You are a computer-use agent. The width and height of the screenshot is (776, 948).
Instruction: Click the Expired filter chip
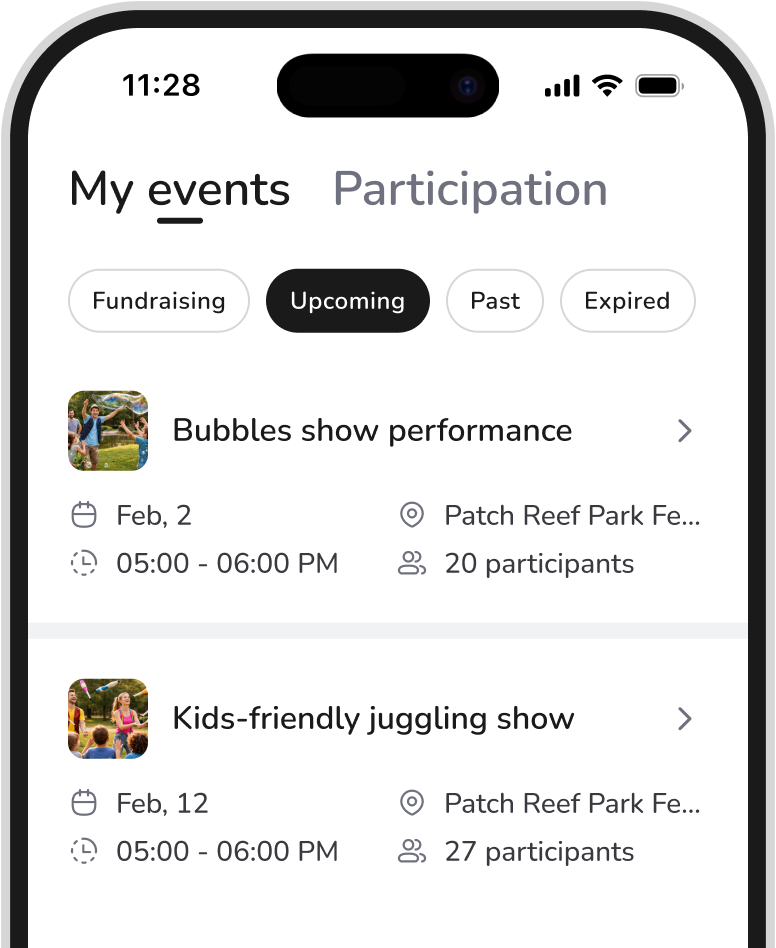[627, 300]
